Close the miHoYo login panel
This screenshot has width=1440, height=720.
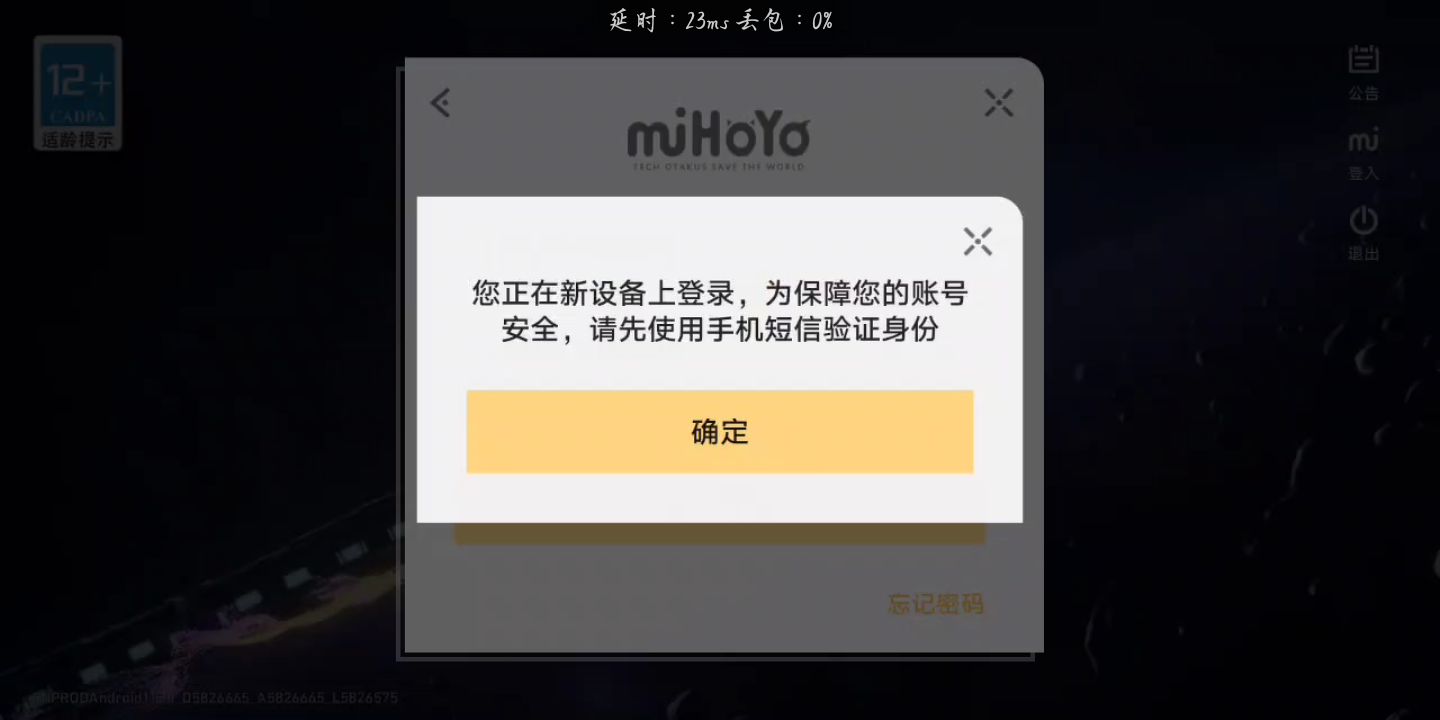pyautogui.click(x=998, y=102)
